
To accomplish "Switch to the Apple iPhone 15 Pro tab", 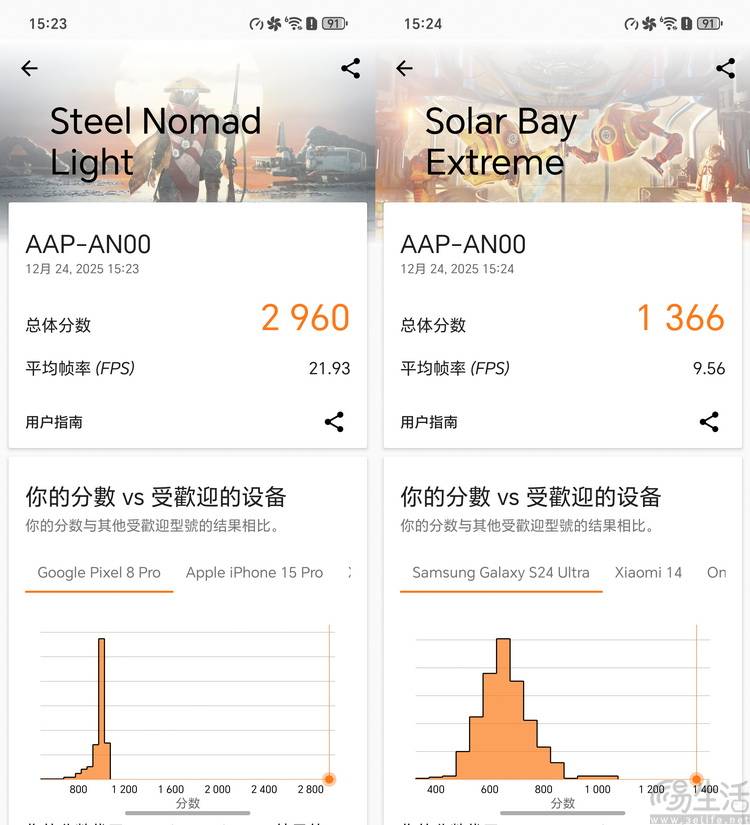I will [254, 573].
